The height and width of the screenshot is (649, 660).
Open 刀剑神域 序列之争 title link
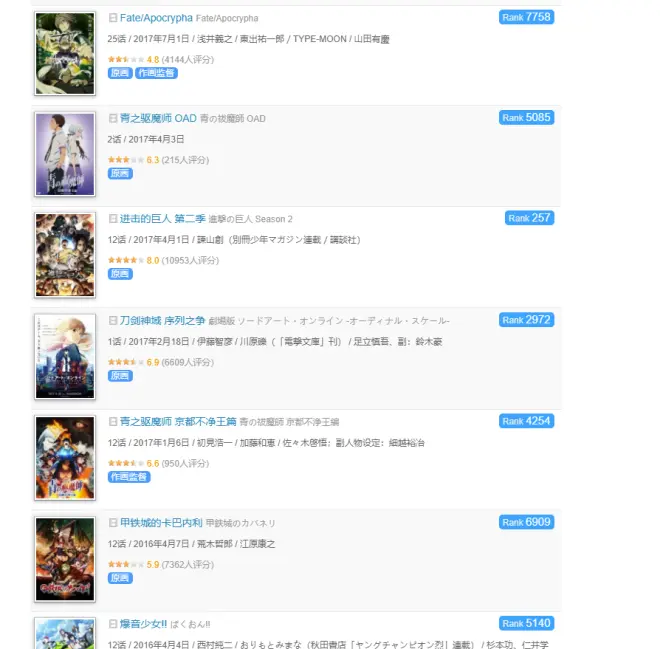pyautogui.click(x=162, y=320)
